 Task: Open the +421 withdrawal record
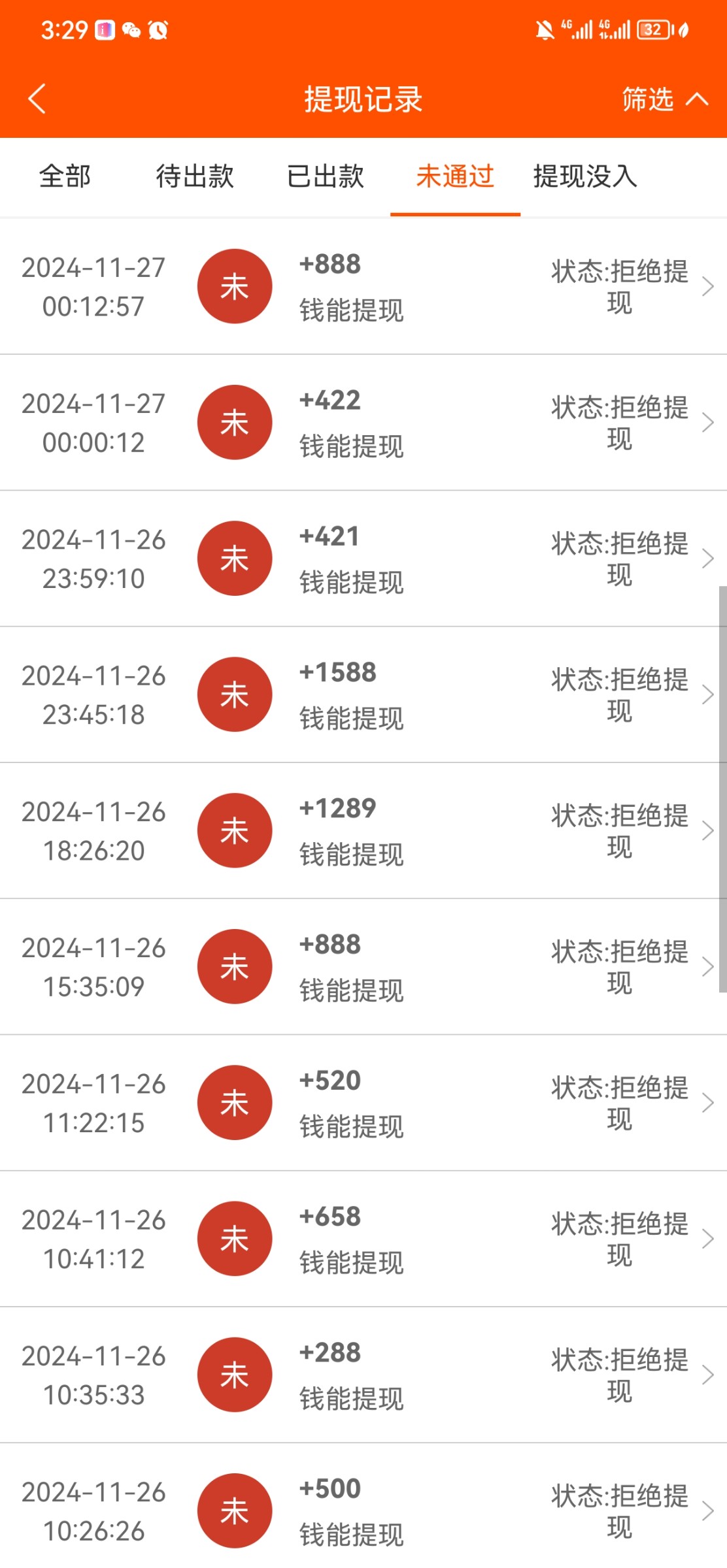(363, 559)
